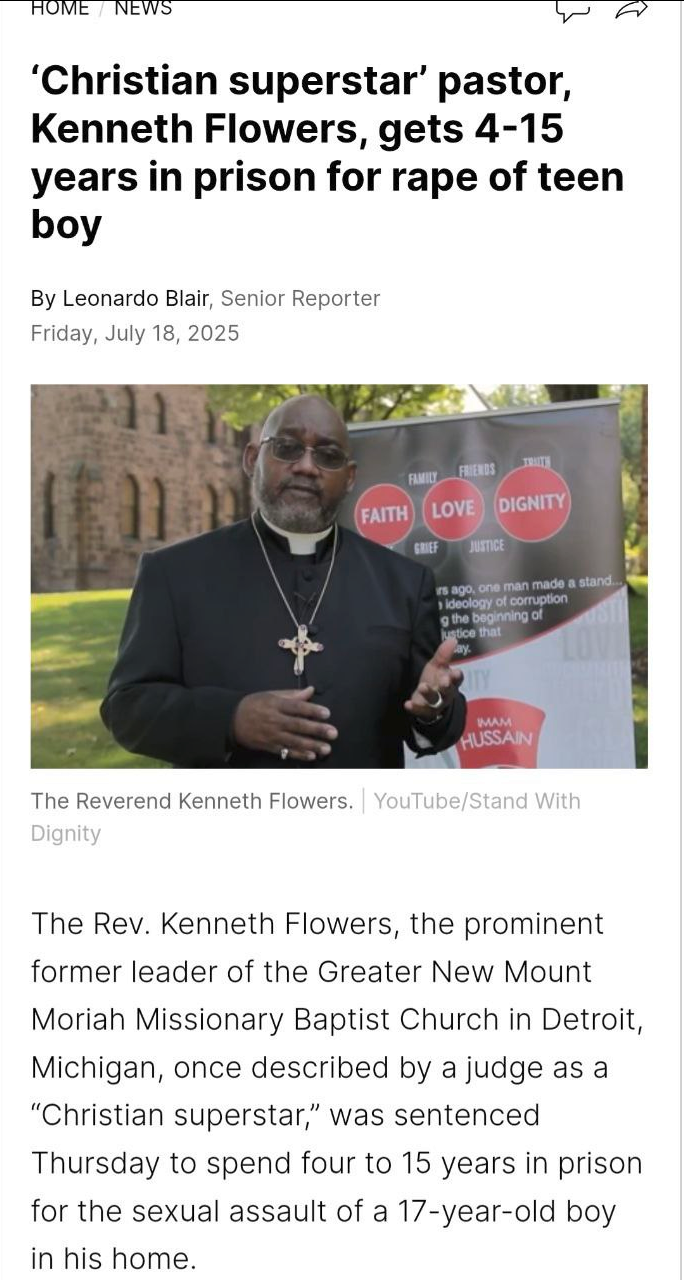
Task: Open the comments icon
Action: point(571,9)
